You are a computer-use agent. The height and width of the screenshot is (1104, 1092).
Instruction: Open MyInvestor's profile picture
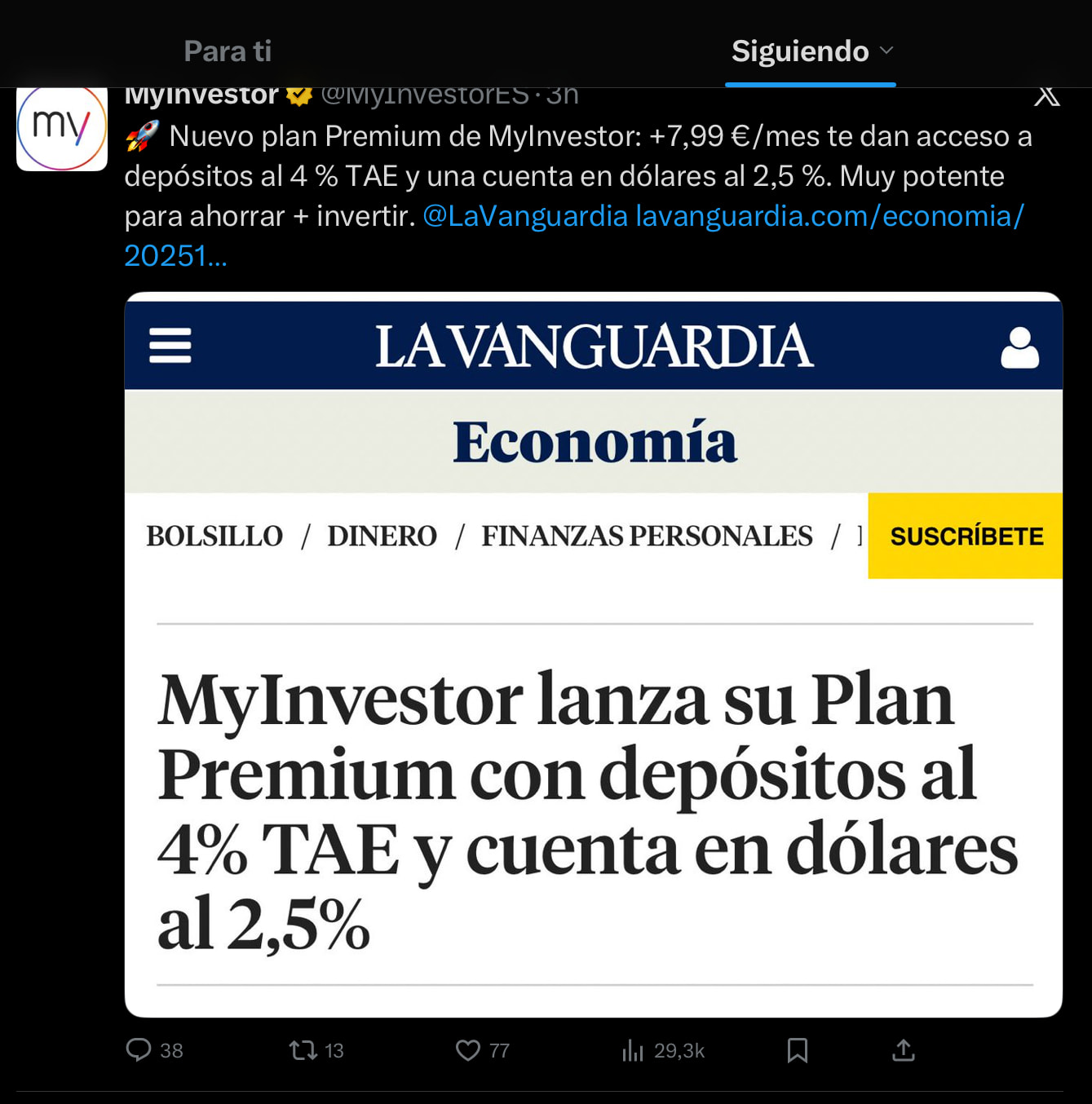62,127
